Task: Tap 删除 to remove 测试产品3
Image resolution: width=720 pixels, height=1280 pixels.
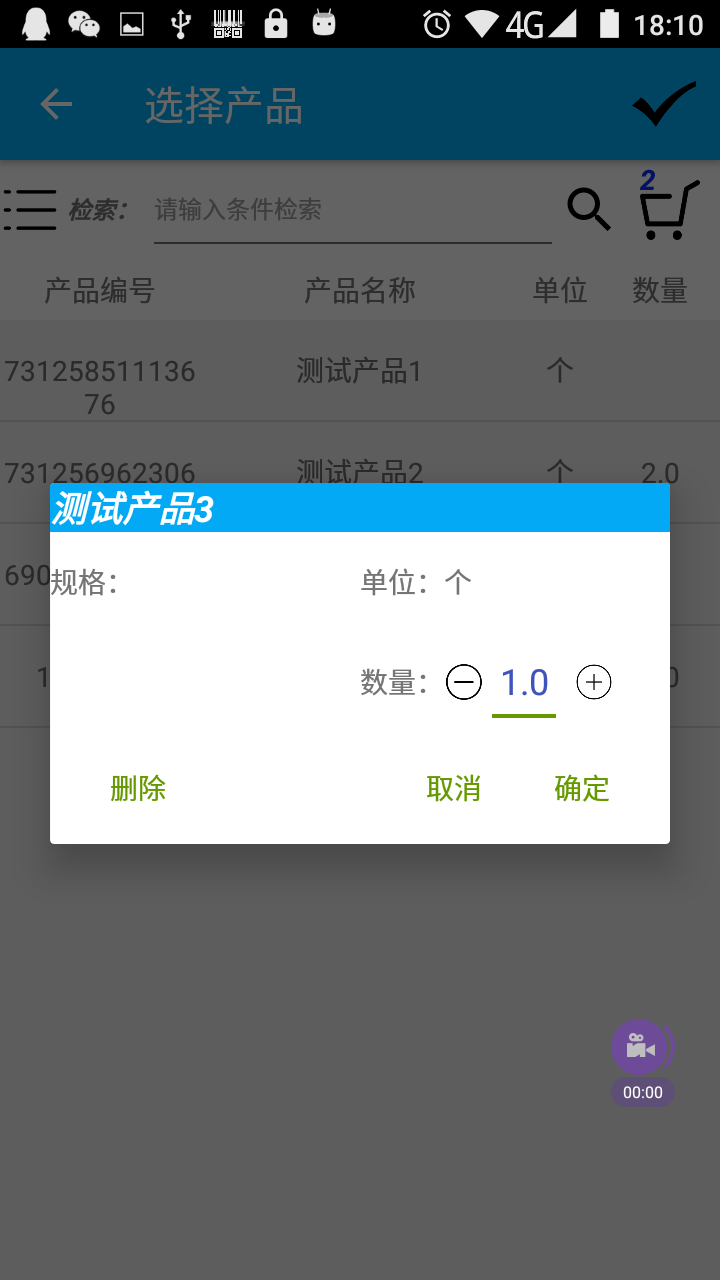Action: (138, 789)
